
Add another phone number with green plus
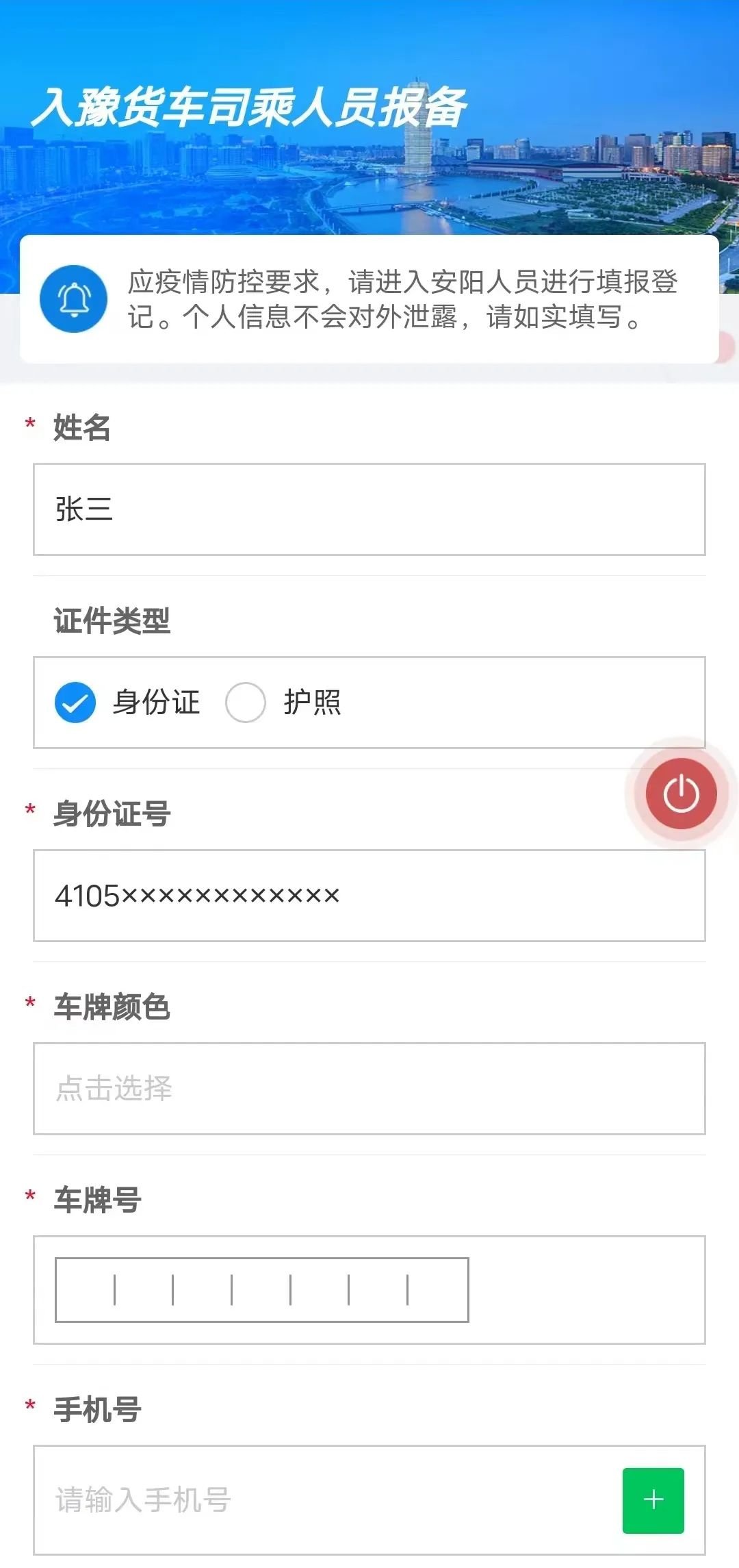[653, 1500]
